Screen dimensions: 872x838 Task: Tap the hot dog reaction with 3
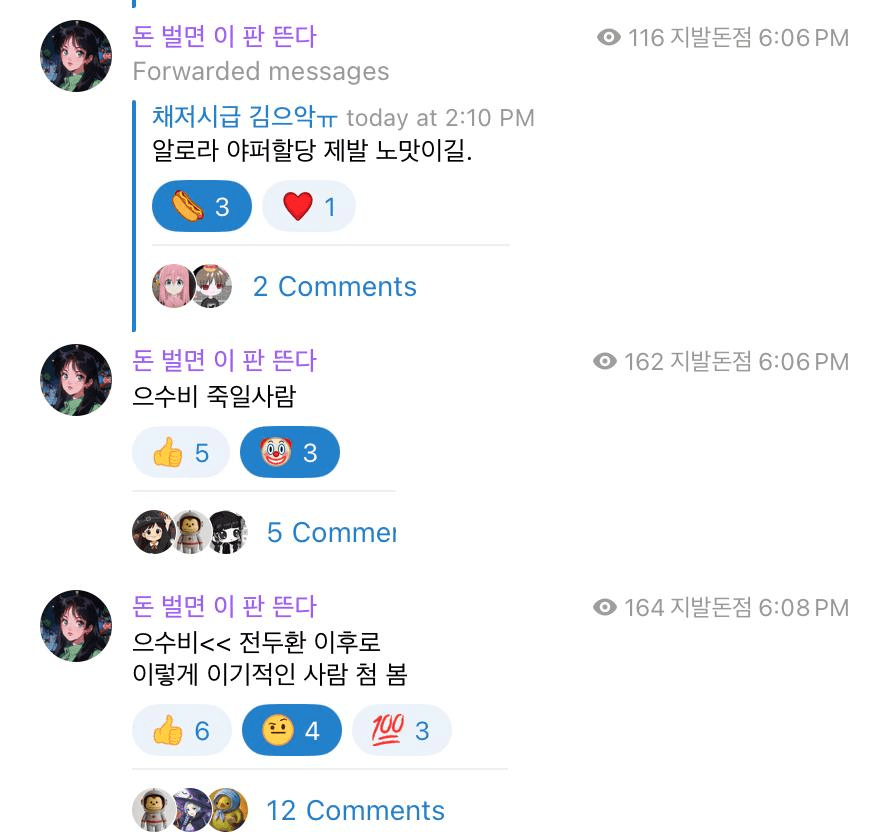(x=201, y=206)
